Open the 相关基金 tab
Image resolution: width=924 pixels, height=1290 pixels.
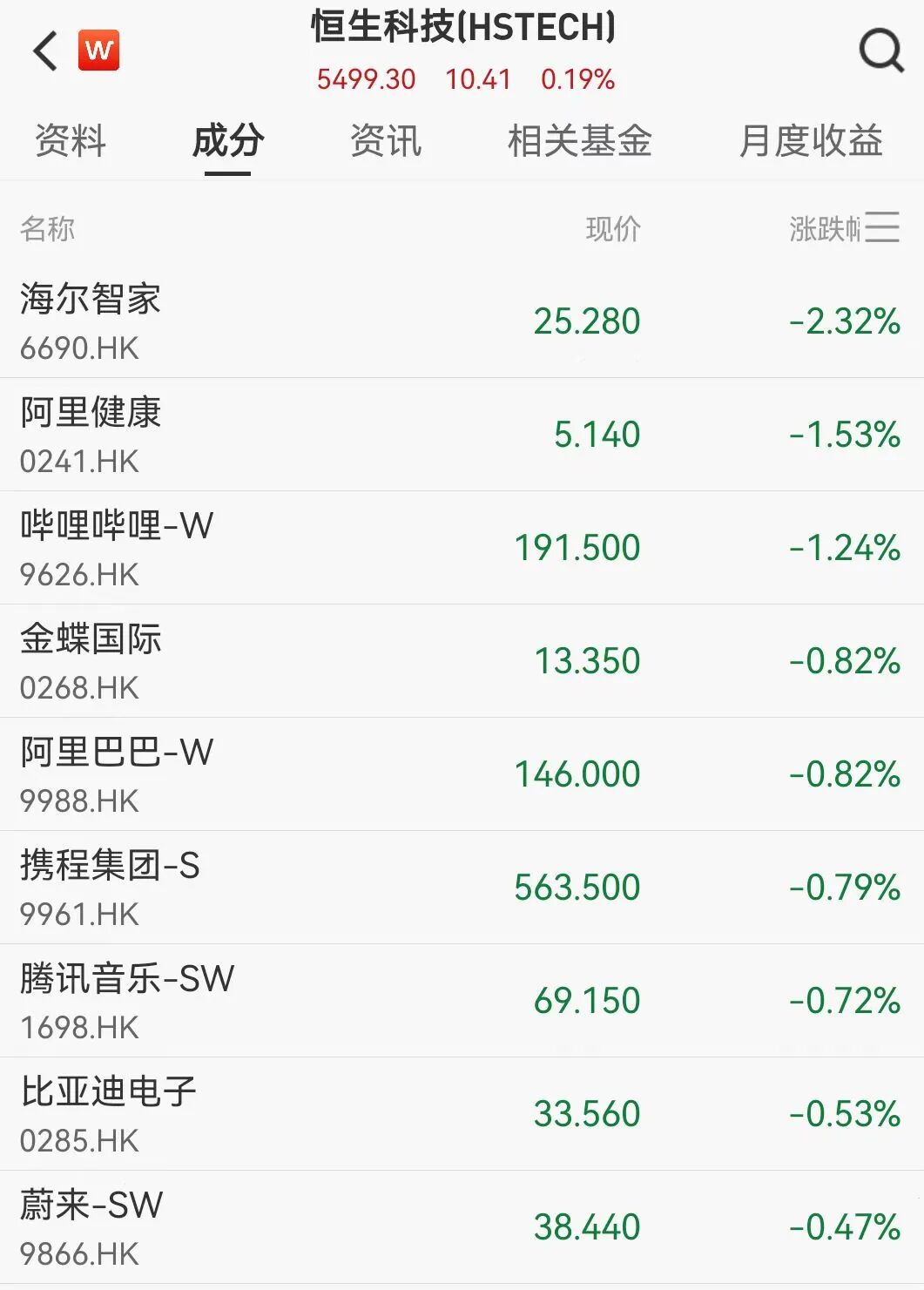point(580,141)
